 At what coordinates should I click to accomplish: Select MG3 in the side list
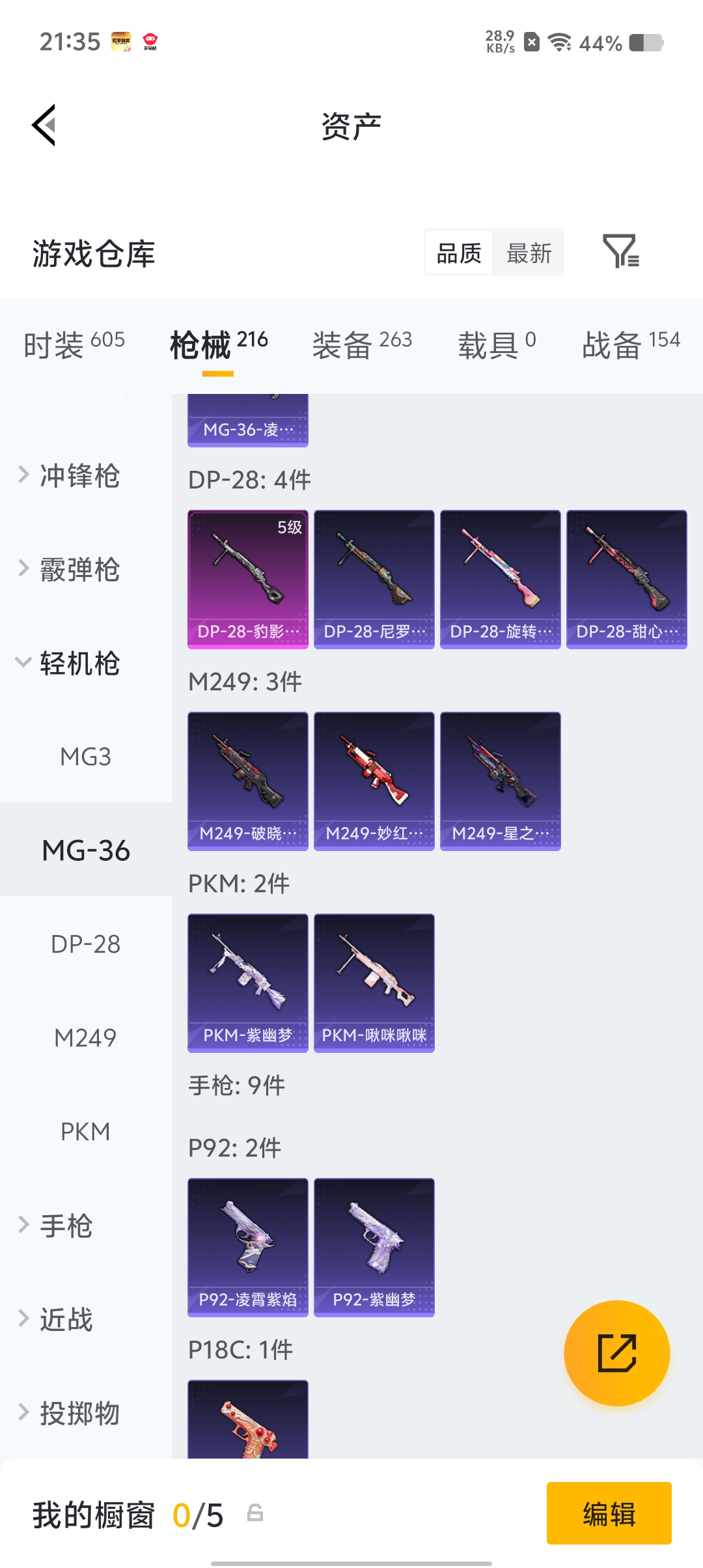click(x=85, y=757)
